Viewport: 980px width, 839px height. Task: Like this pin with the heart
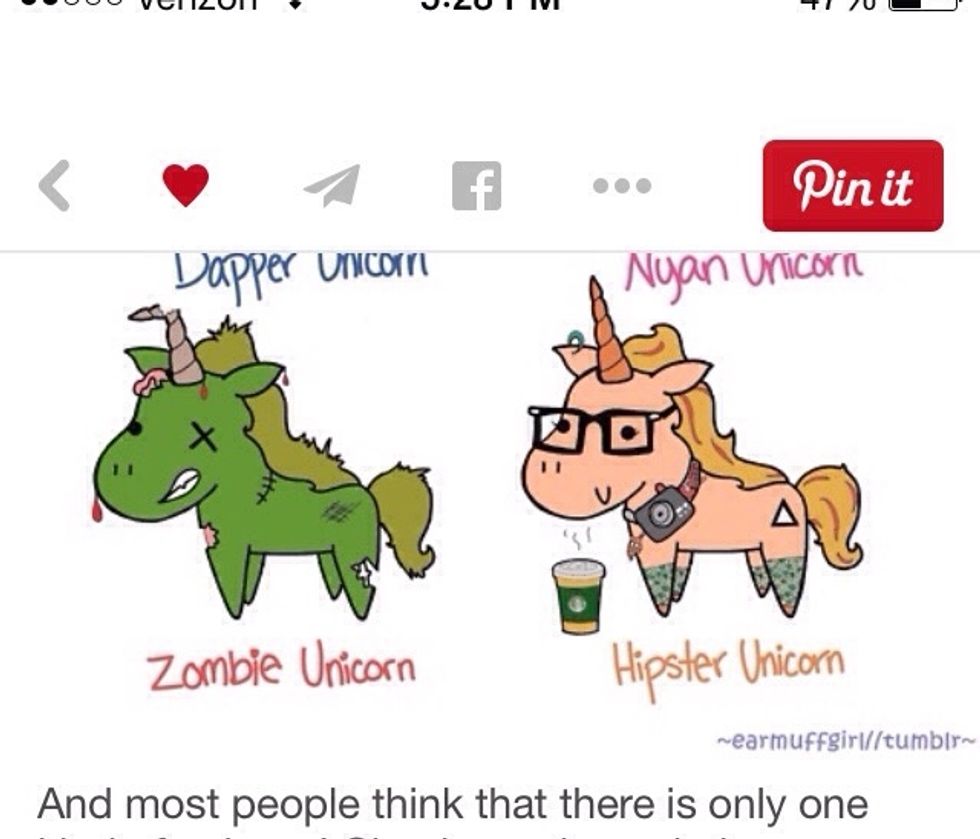click(x=185, y=186)
